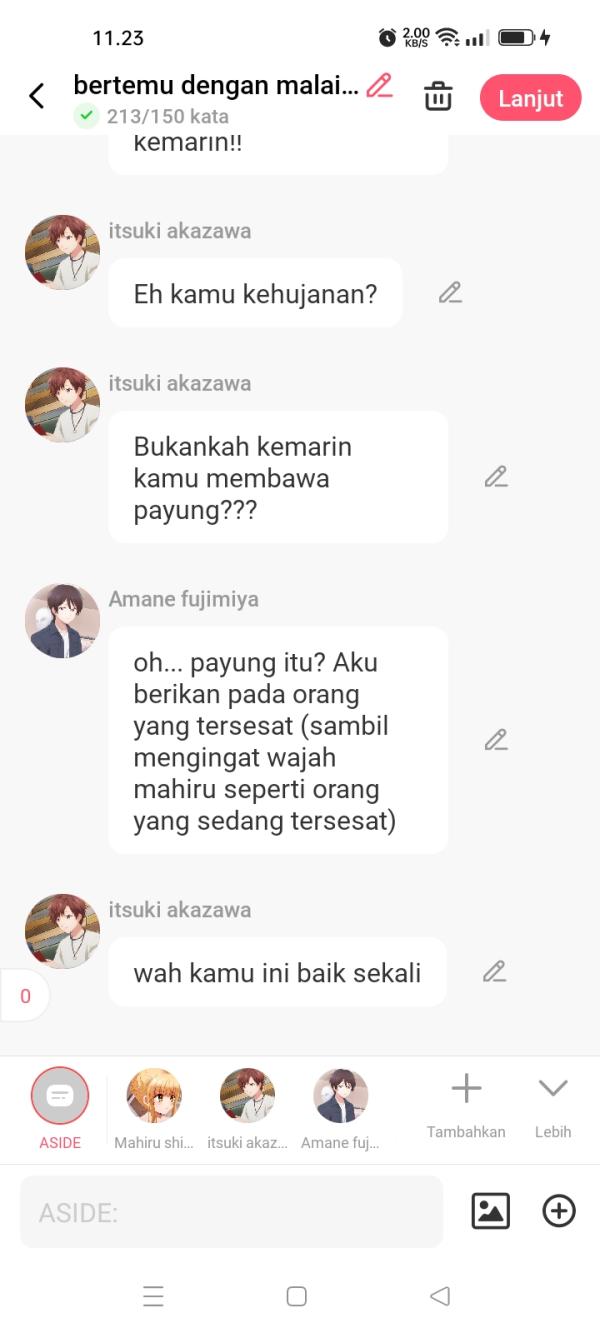Edit the message 'Eh kamu kehujanan?'
The image size is (600, 1333).
tap(450, 293)
